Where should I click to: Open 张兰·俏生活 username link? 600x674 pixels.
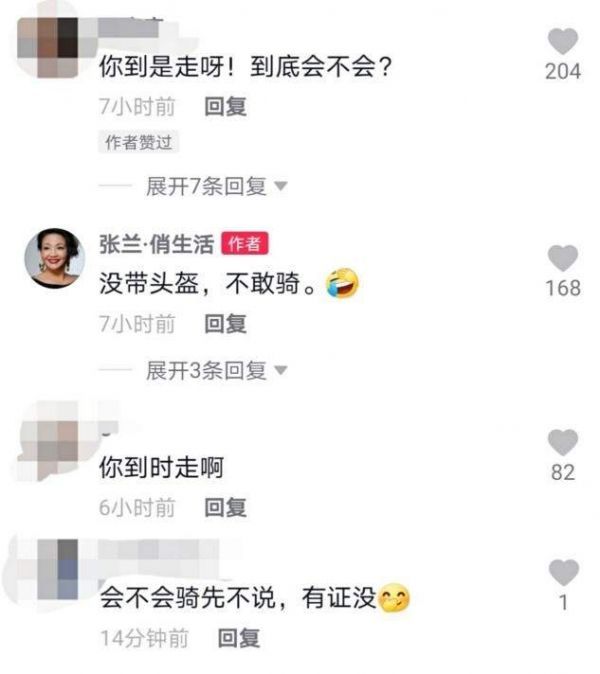pyautogui.click(x=157, y=244)
